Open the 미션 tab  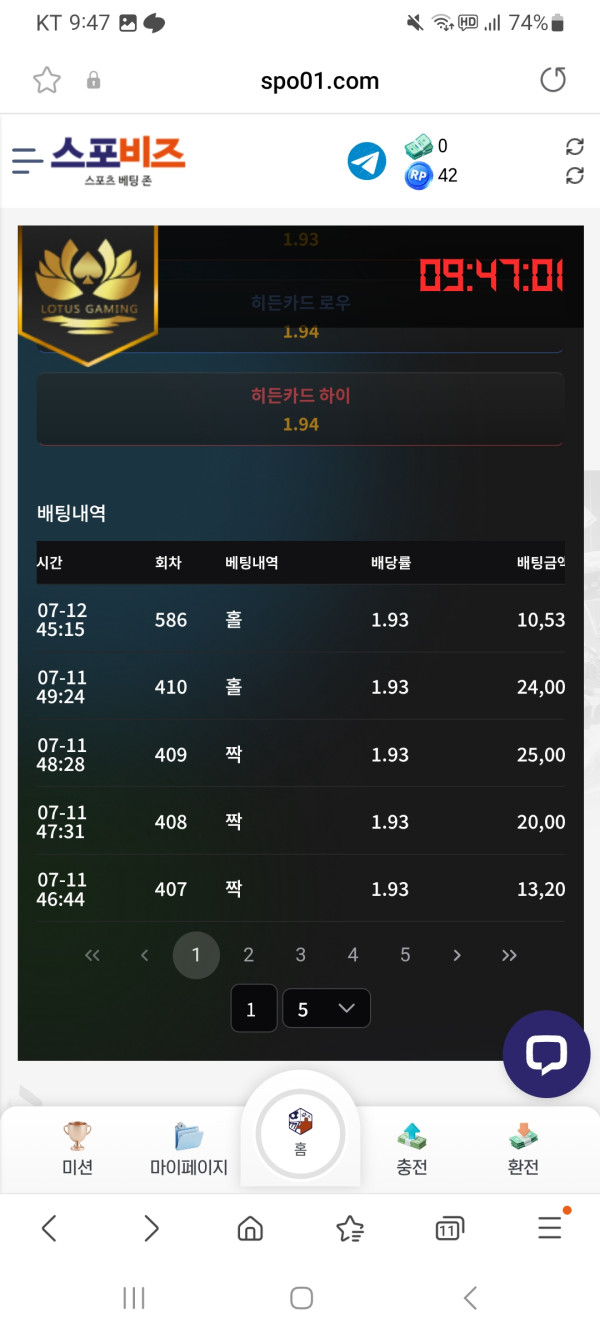point(77,1148)
